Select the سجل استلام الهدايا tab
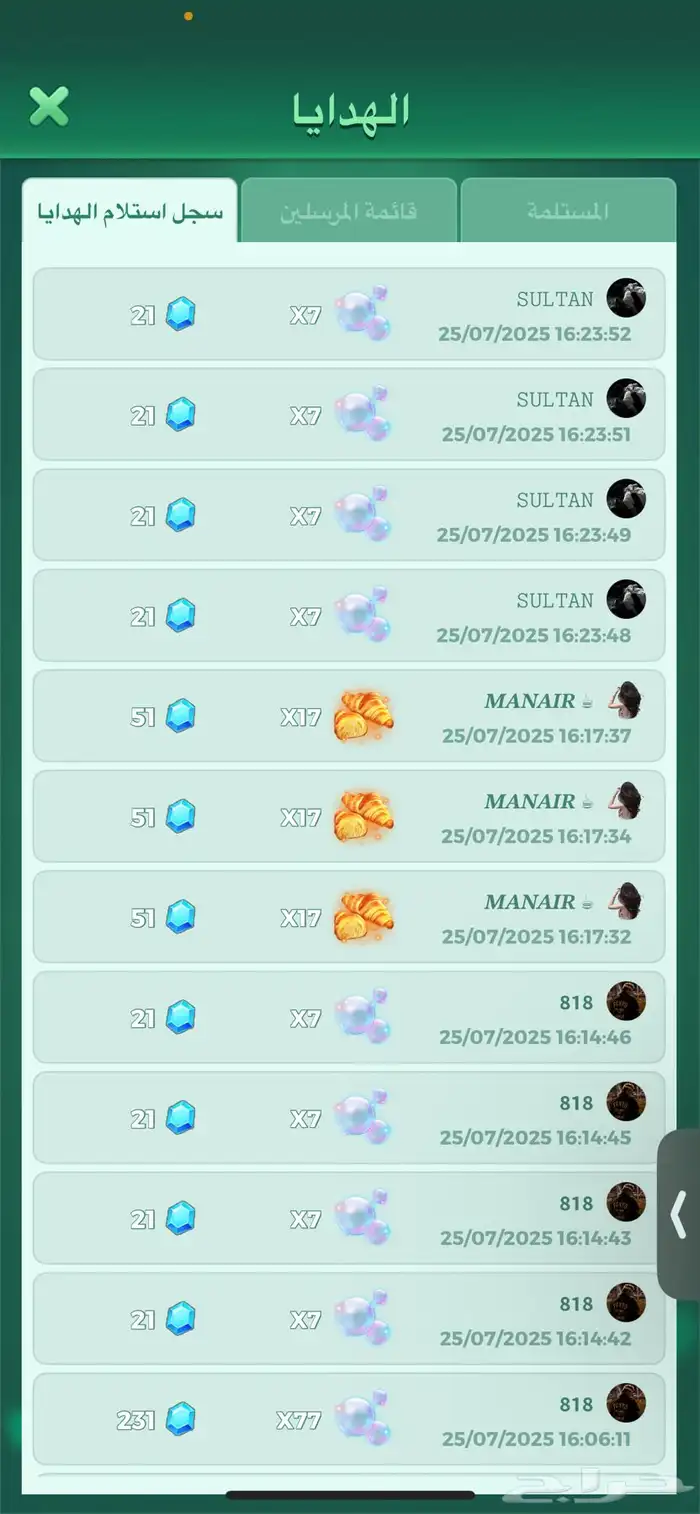This screenshot has width=700, height=1514. point(130,212)
